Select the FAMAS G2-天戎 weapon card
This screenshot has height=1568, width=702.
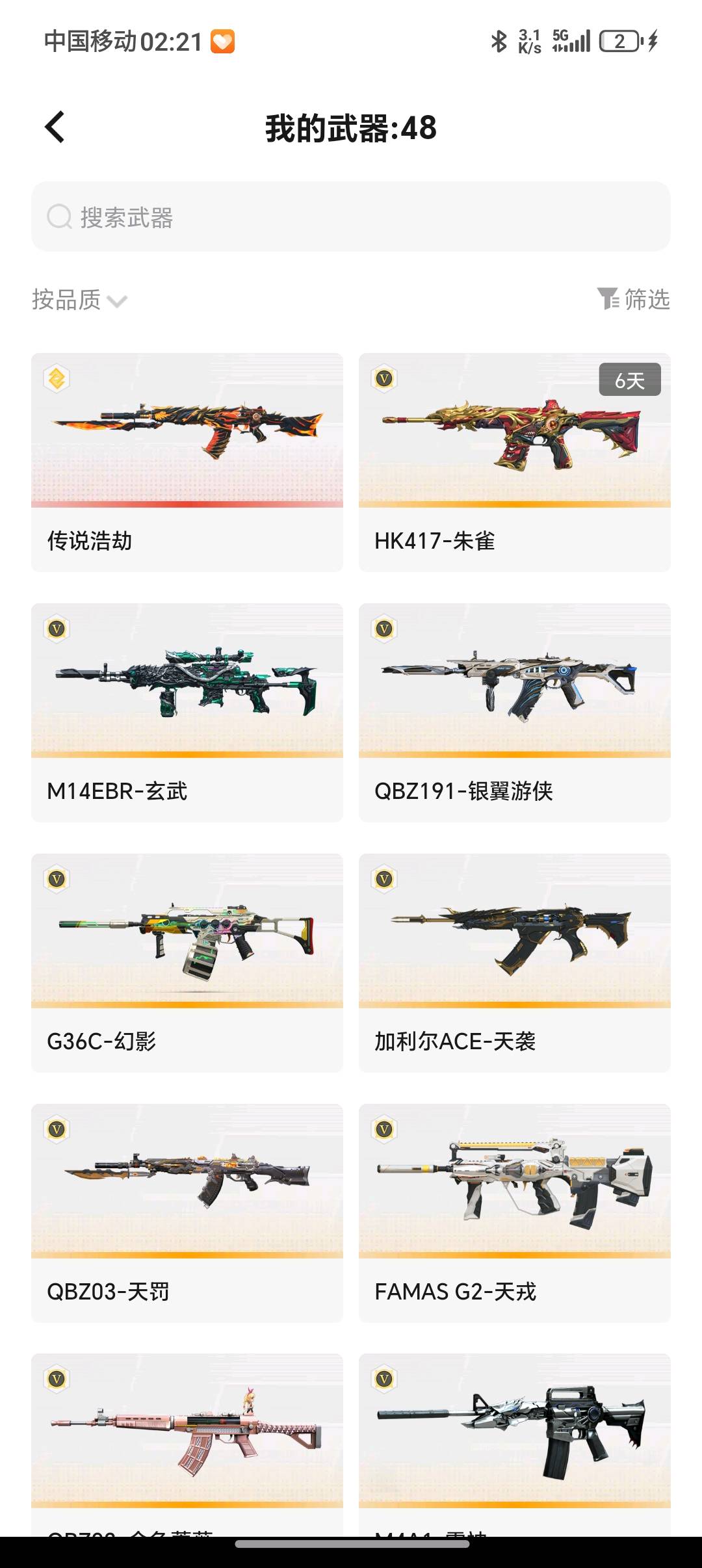coord(514,1212)
